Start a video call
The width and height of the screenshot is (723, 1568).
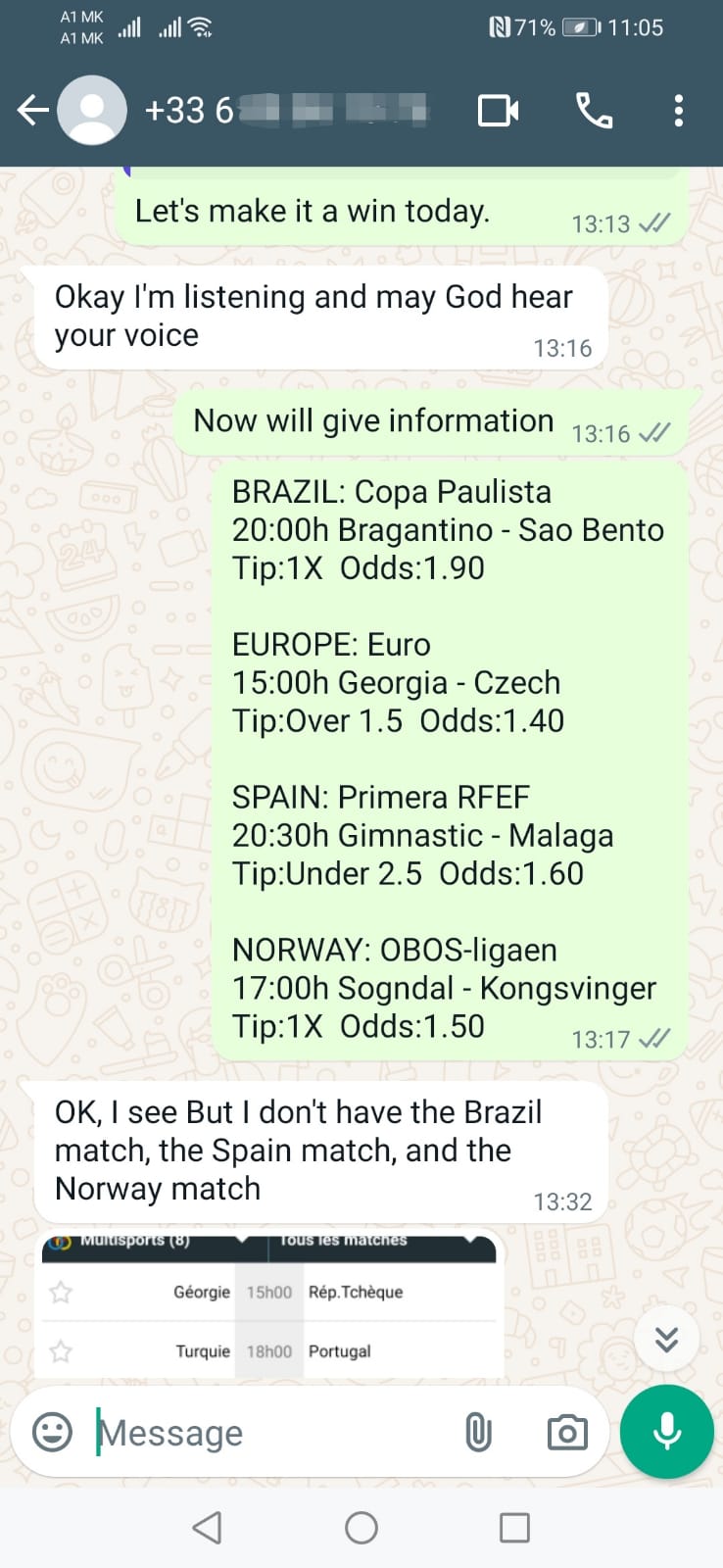[499, 111]
